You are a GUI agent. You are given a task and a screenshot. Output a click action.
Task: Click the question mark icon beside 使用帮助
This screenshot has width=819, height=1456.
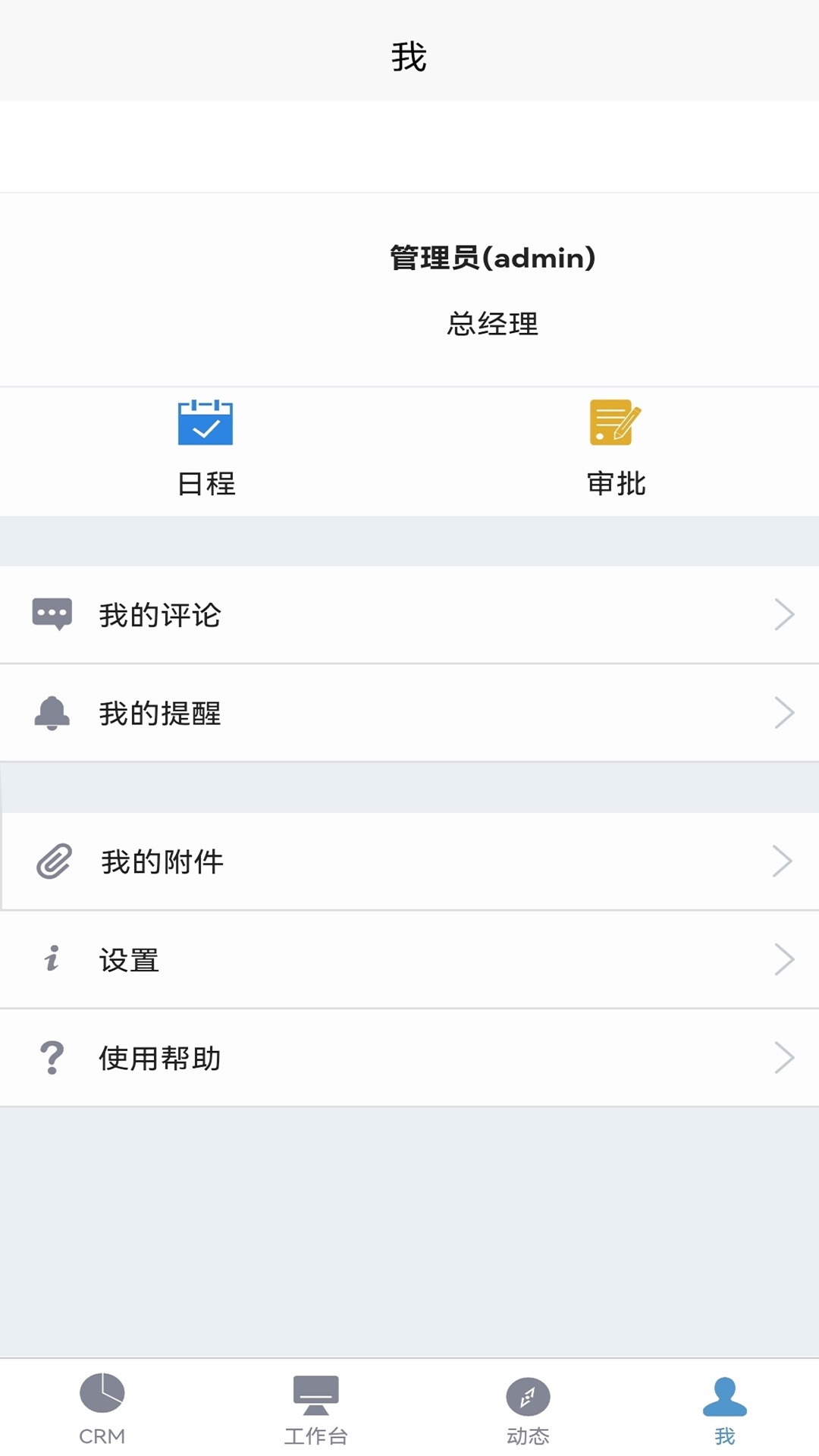52,1056
